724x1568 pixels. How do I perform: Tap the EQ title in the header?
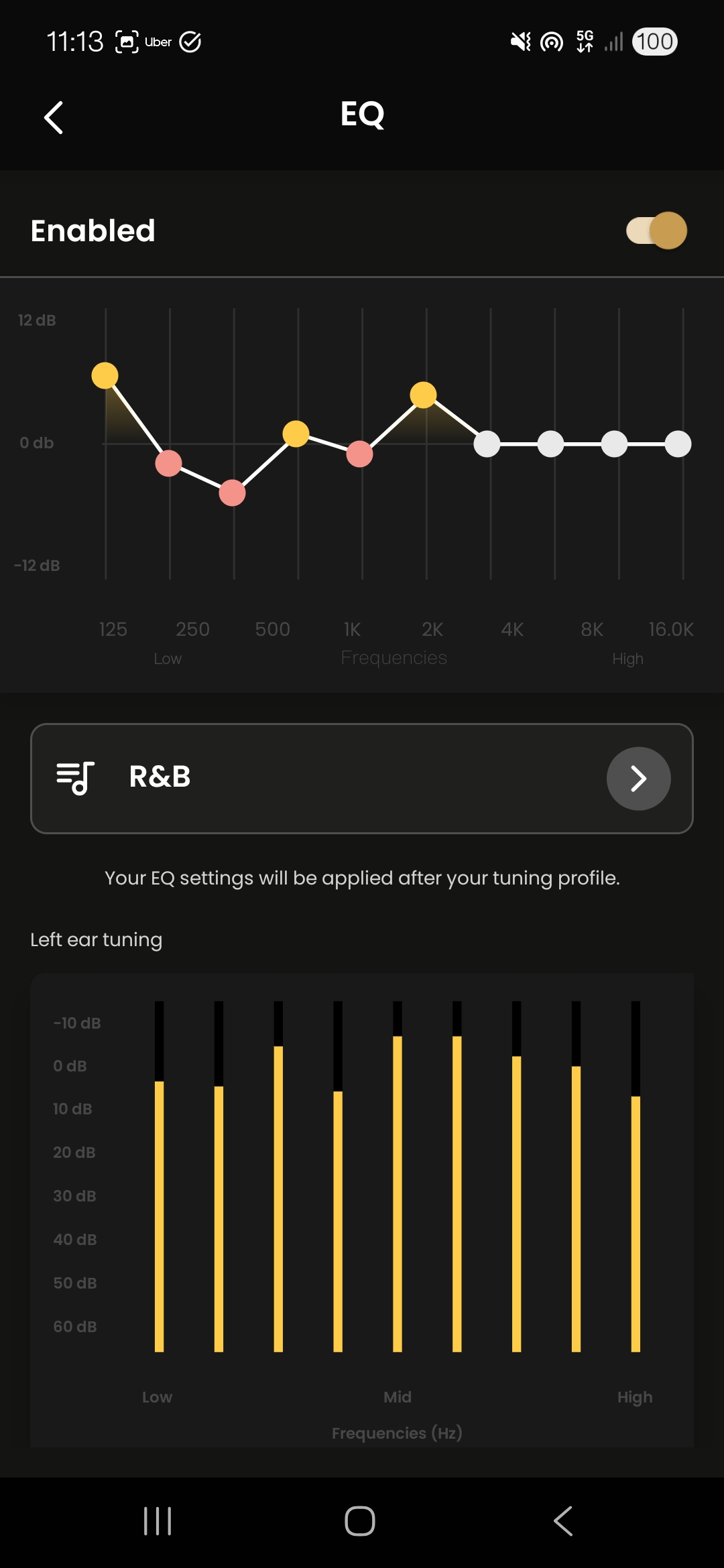coord(361,115)
